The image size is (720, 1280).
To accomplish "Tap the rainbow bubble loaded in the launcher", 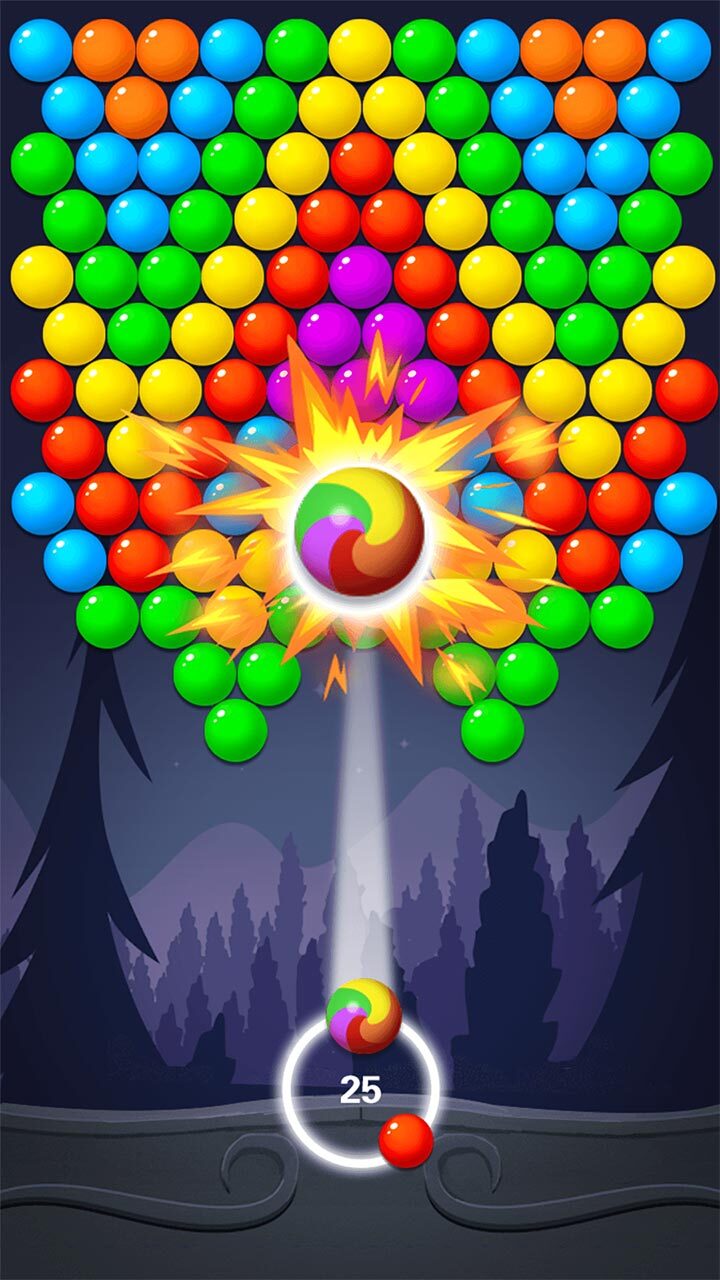I will [x=363, y=1016].
